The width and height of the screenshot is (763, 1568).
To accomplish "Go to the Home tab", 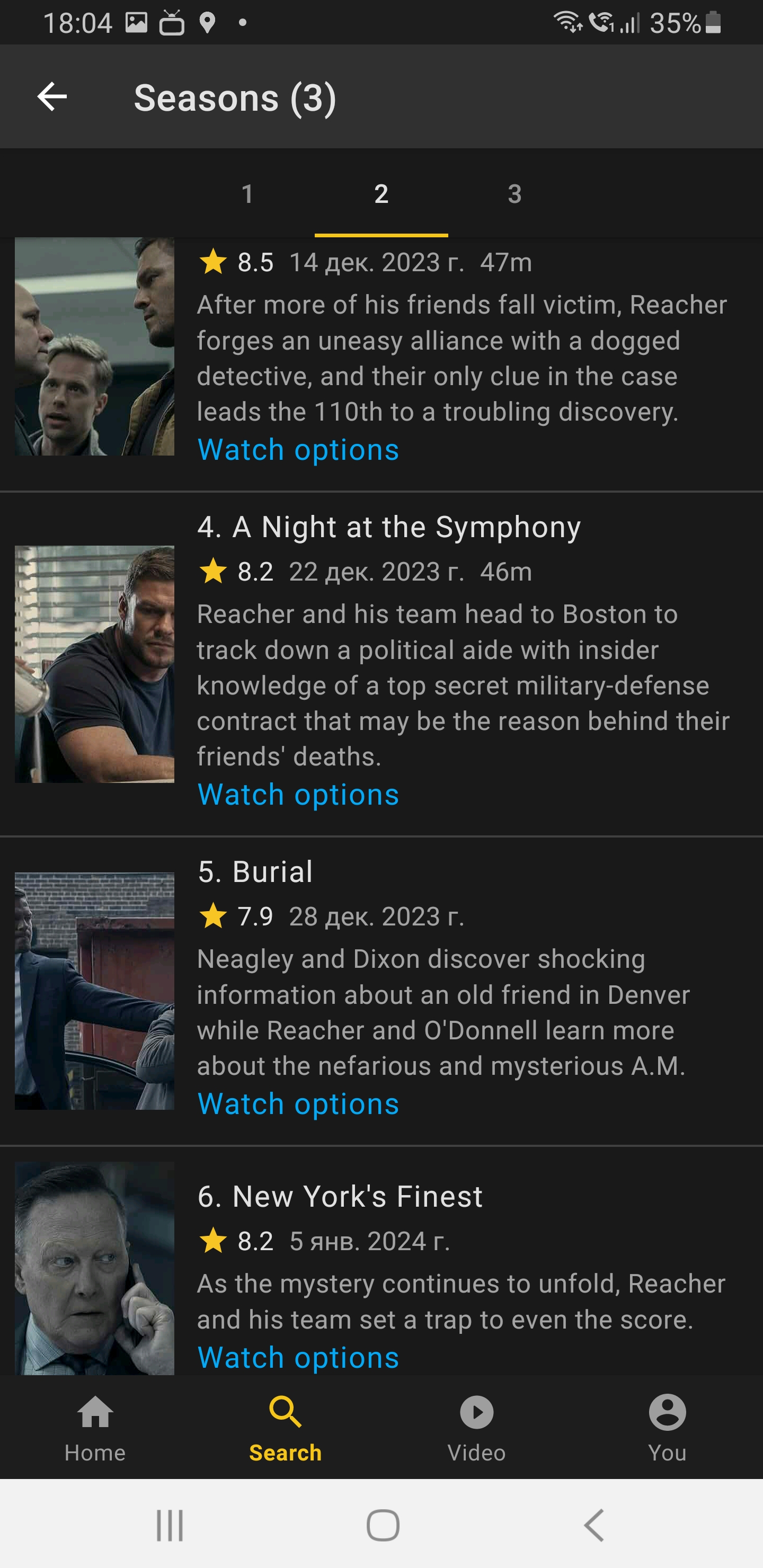I will pos(95,1426).
